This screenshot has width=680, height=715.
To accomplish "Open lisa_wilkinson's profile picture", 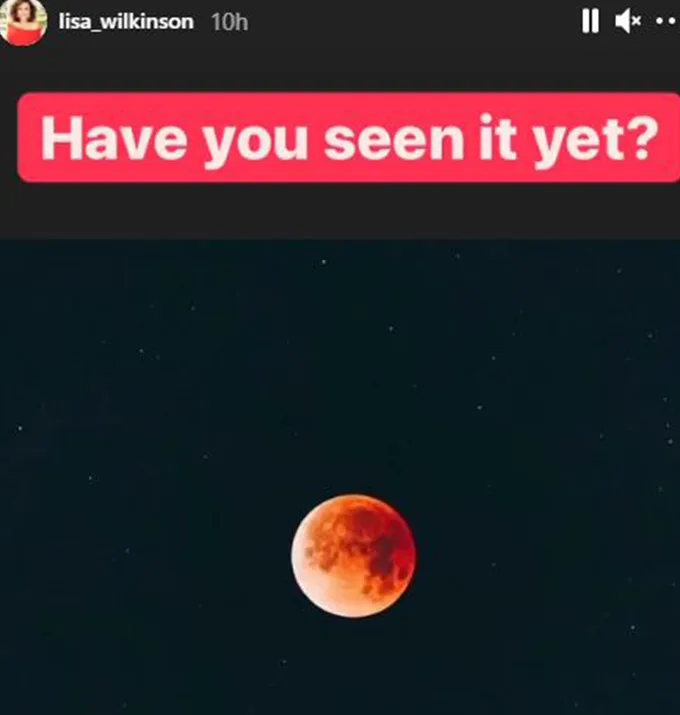I will pyautogui.click(x=22, y=21).
